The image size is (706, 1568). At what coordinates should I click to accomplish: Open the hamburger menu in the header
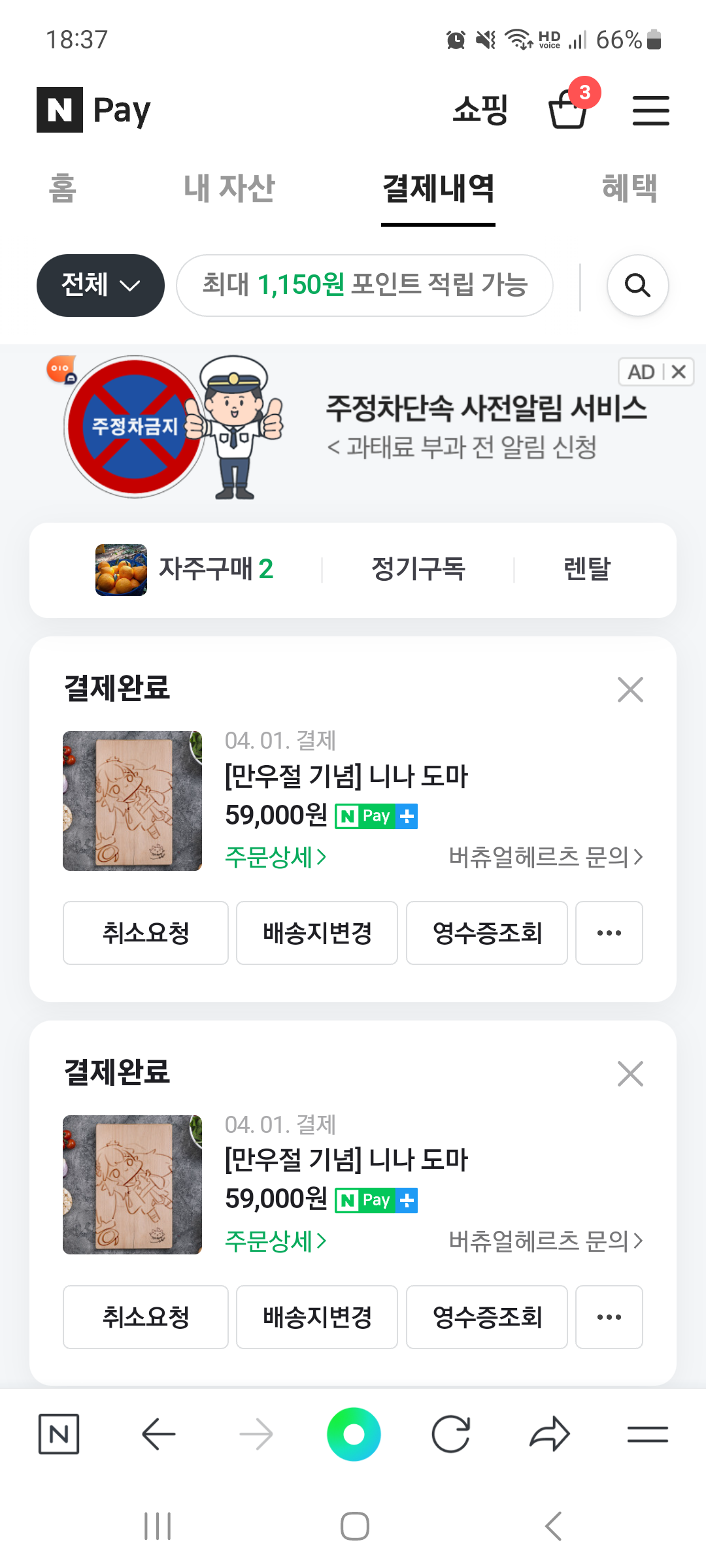tap(650, 110)
